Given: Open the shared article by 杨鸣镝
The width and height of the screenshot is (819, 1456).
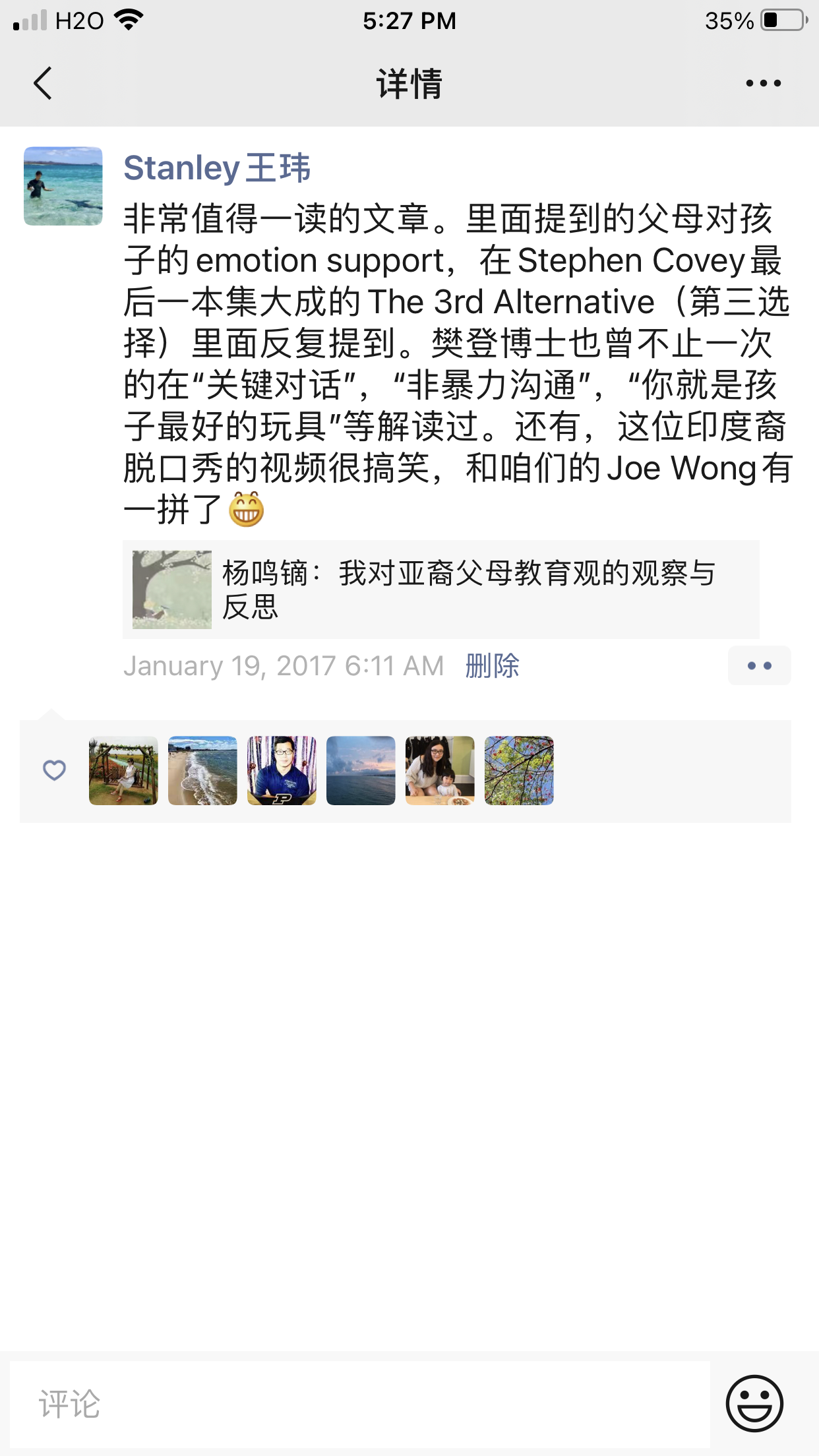Looking at the screenshot, I should click(x=440, y=590).
